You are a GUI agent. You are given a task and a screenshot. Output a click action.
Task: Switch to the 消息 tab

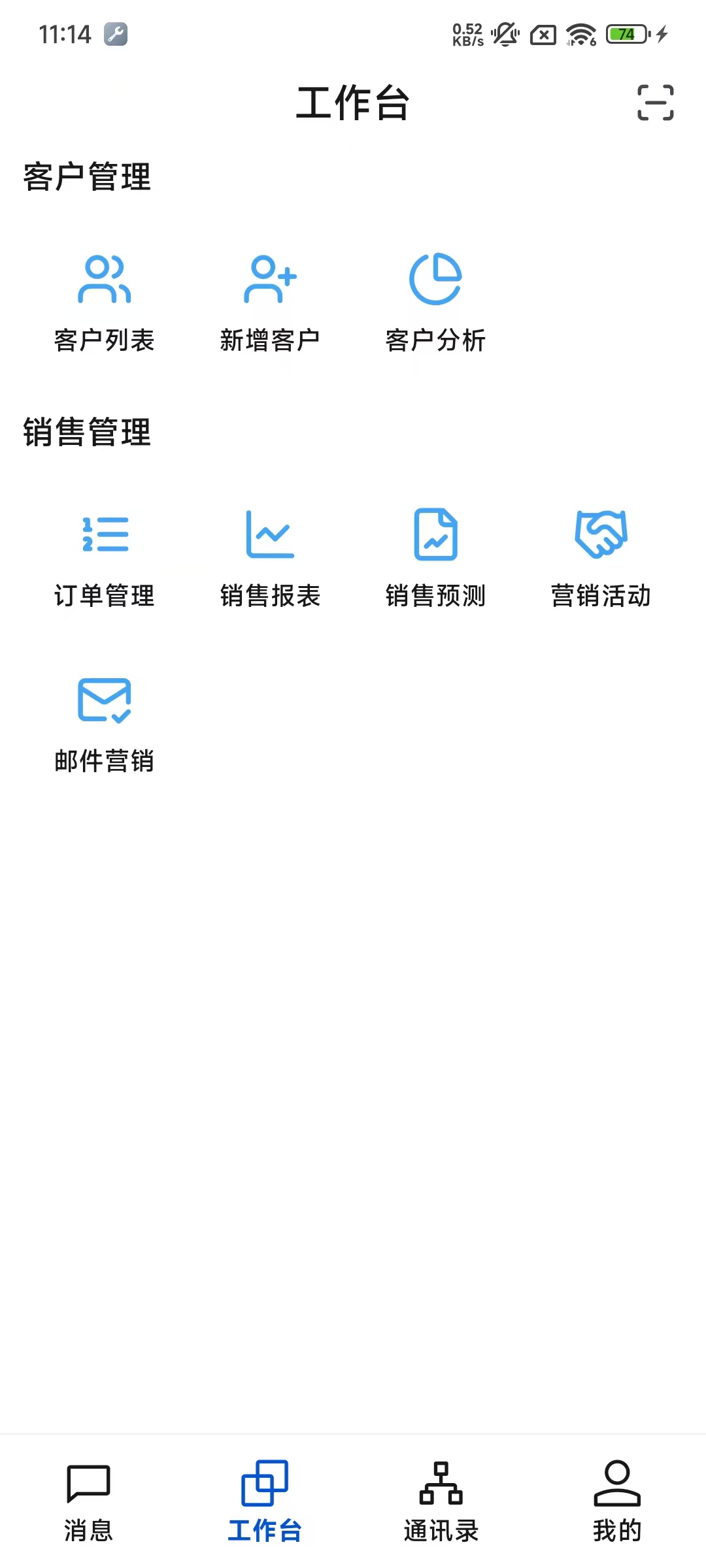(88, 1501)
